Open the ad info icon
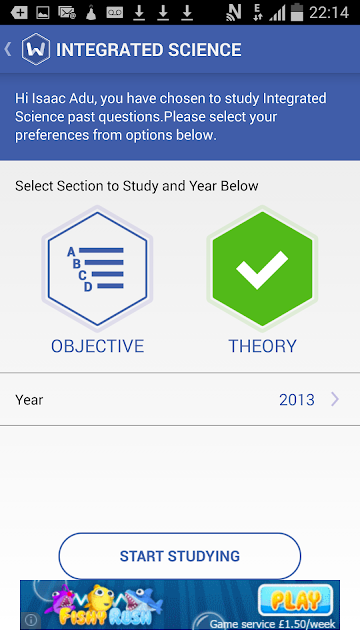 tap(30, 620)
